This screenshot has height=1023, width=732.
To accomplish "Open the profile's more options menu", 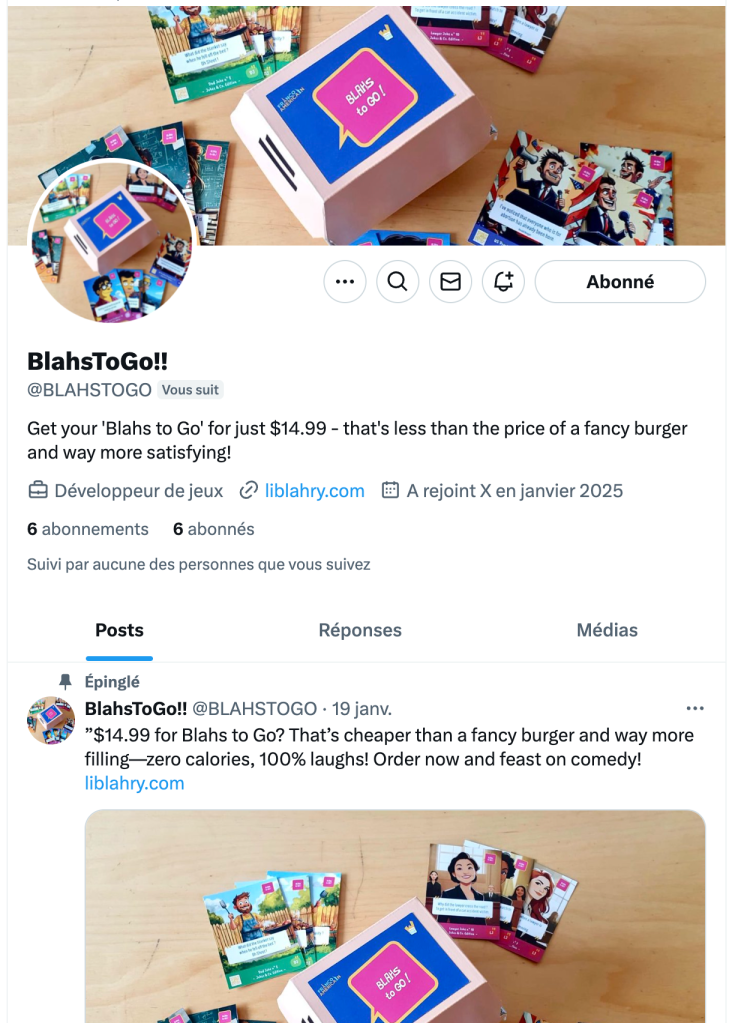I will coord(345,282).
